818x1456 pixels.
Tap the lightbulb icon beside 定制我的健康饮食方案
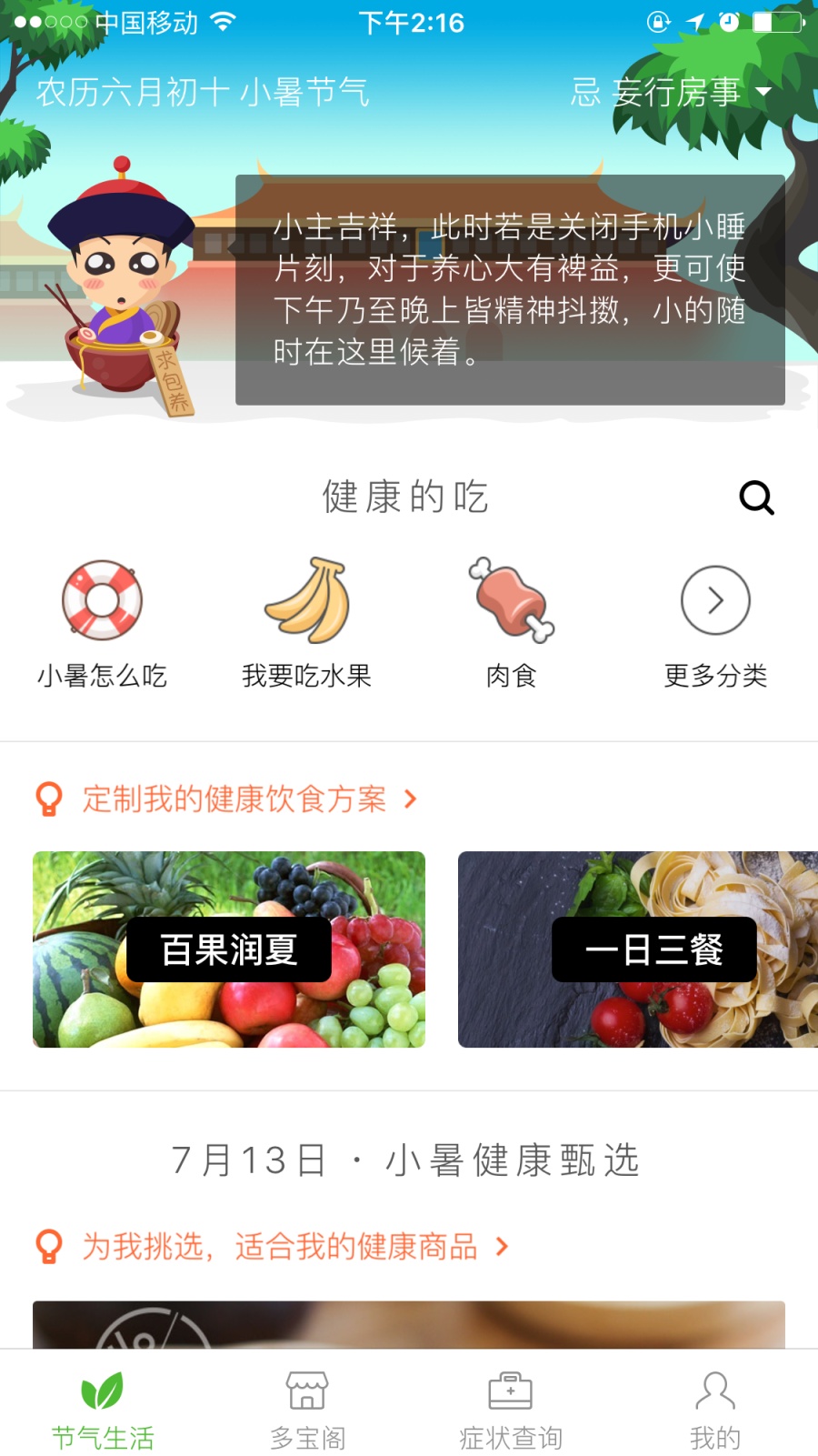pyautogui.click(x=49, y=798)
